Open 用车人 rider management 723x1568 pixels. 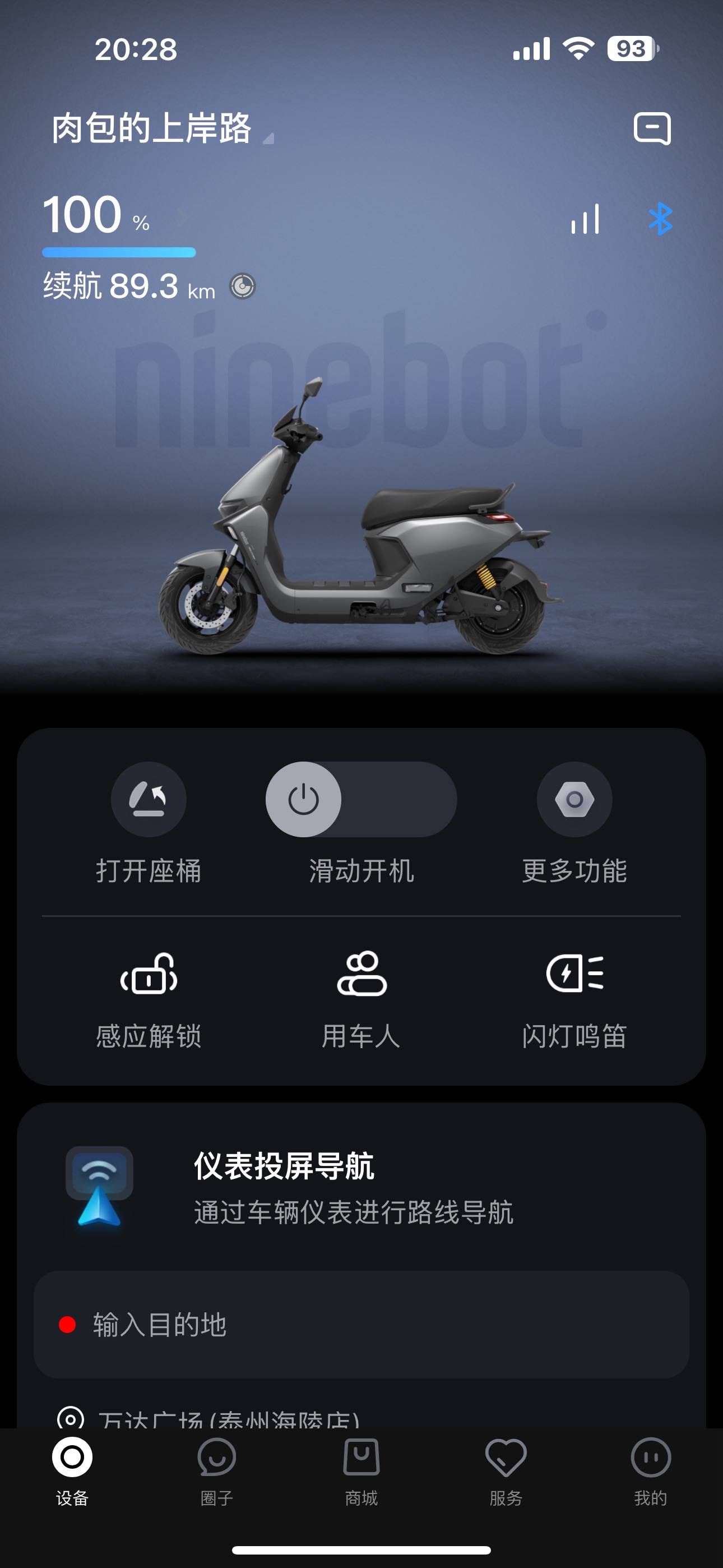pyautogui.click(x=361, y=974)
